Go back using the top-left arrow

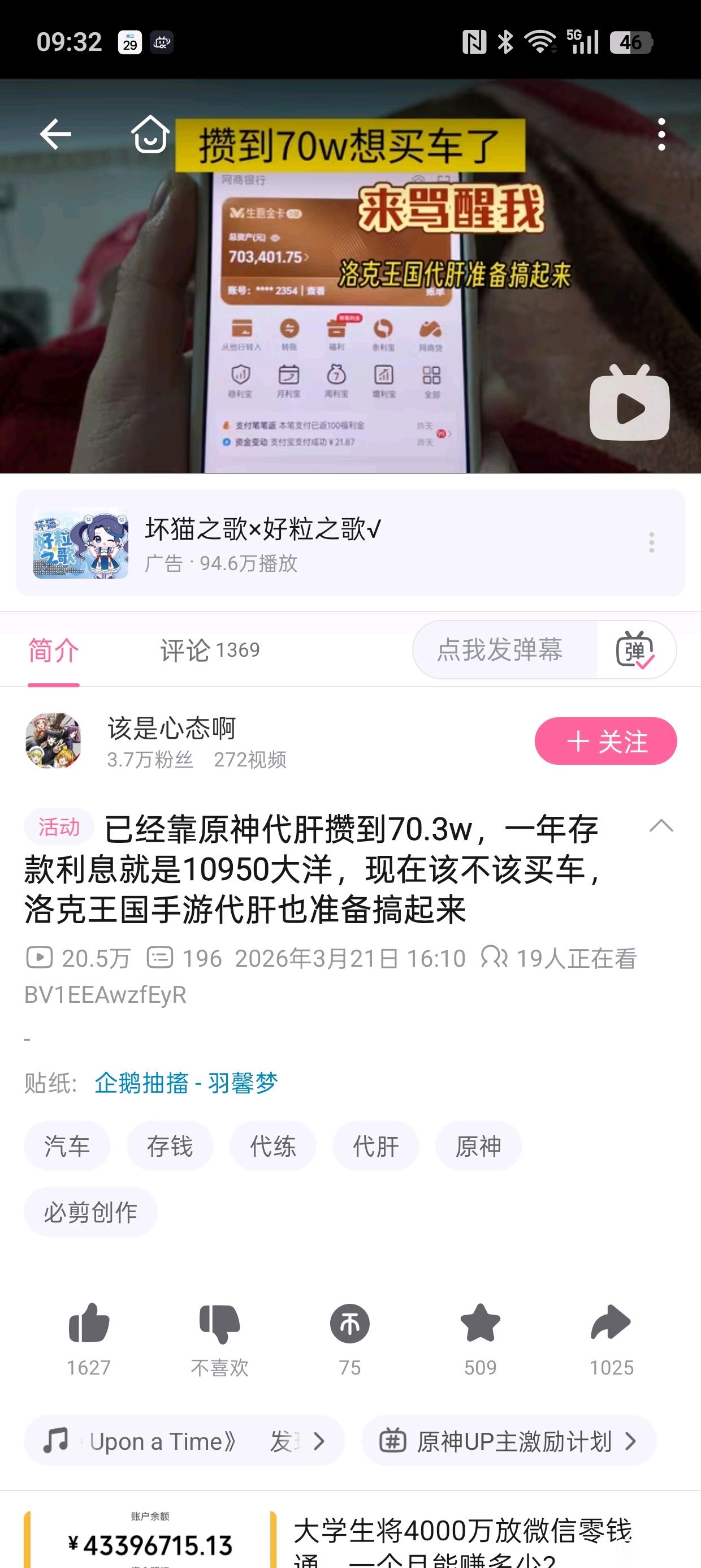55,134
